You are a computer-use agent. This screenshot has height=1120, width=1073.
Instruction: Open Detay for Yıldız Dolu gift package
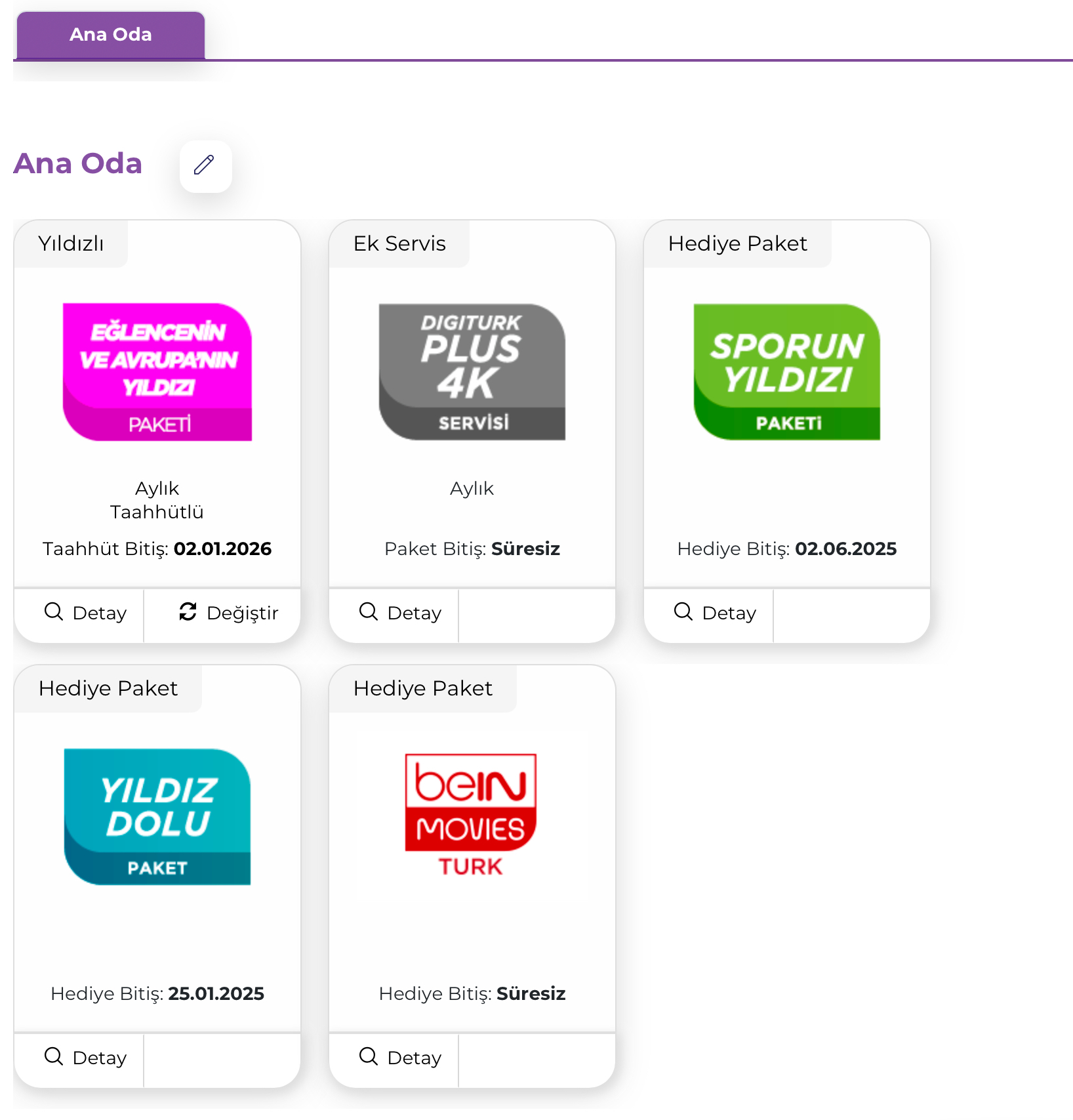85,1058
